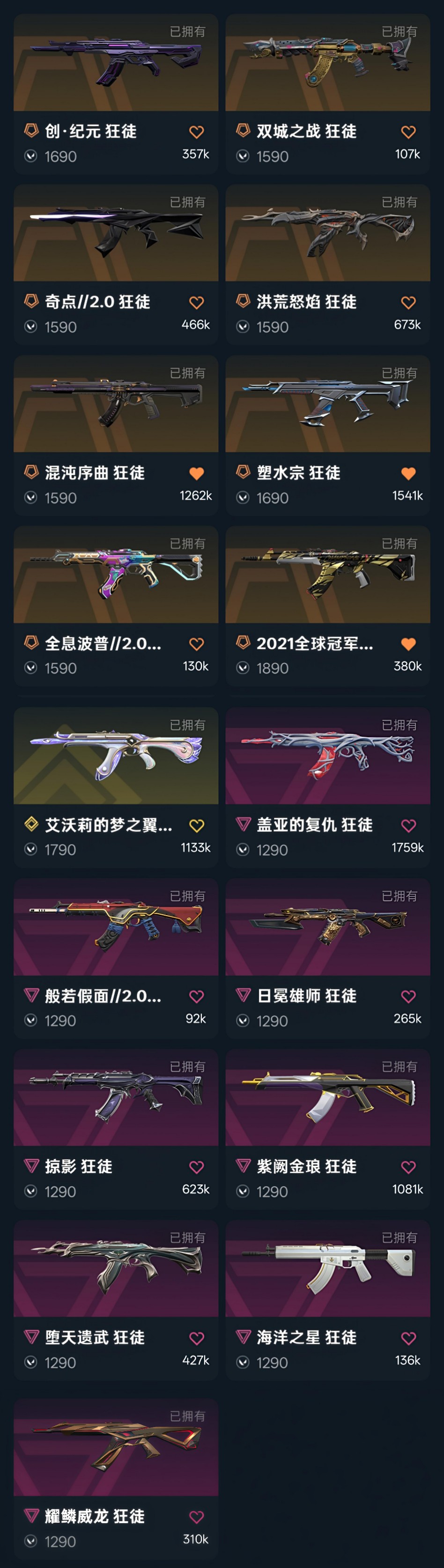Unlike the 混沌序曲 狂徒 skin
The height and width of the screenshot is (1568, 444).
196,473
